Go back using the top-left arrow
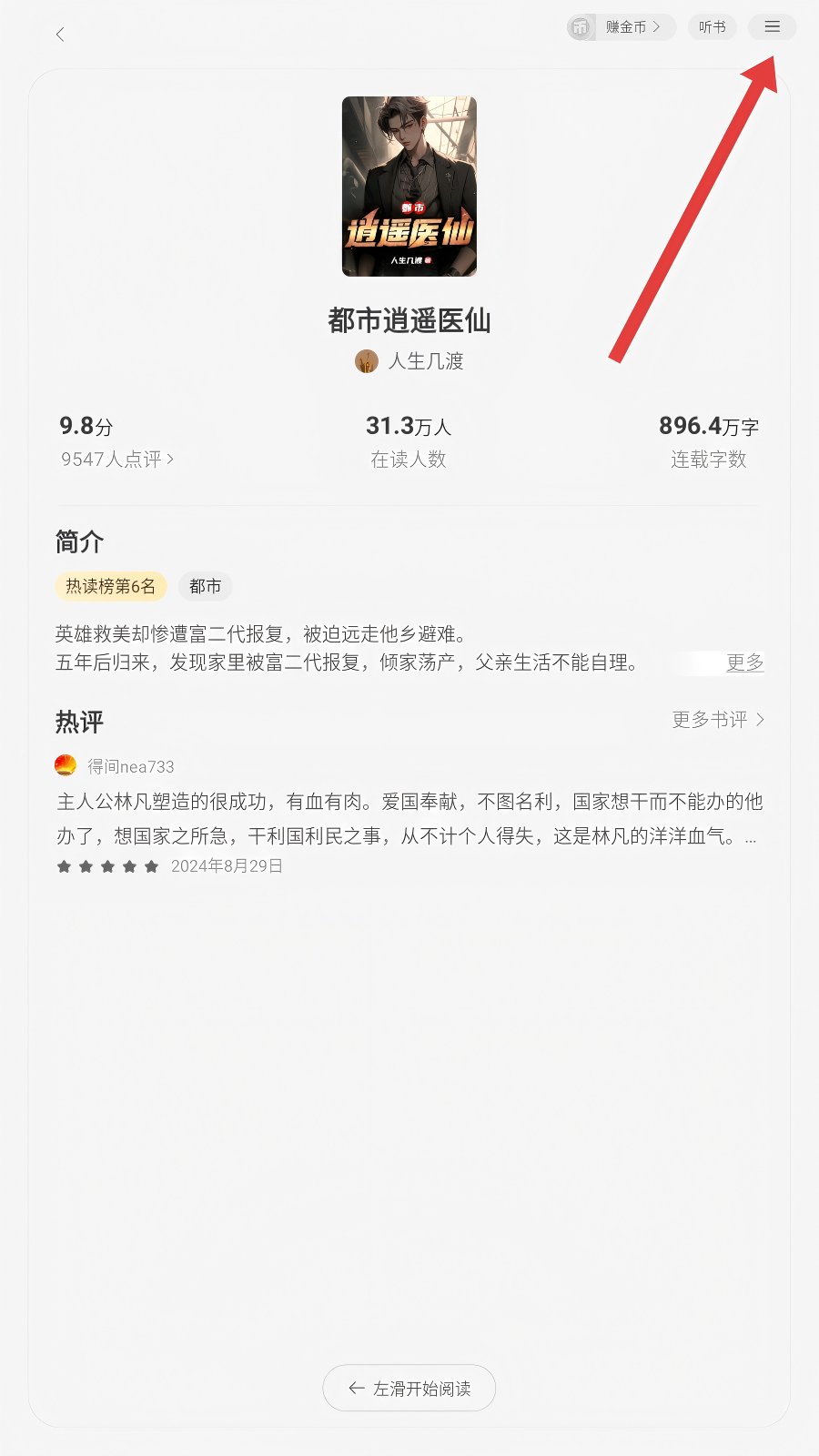 pos(60,35)
